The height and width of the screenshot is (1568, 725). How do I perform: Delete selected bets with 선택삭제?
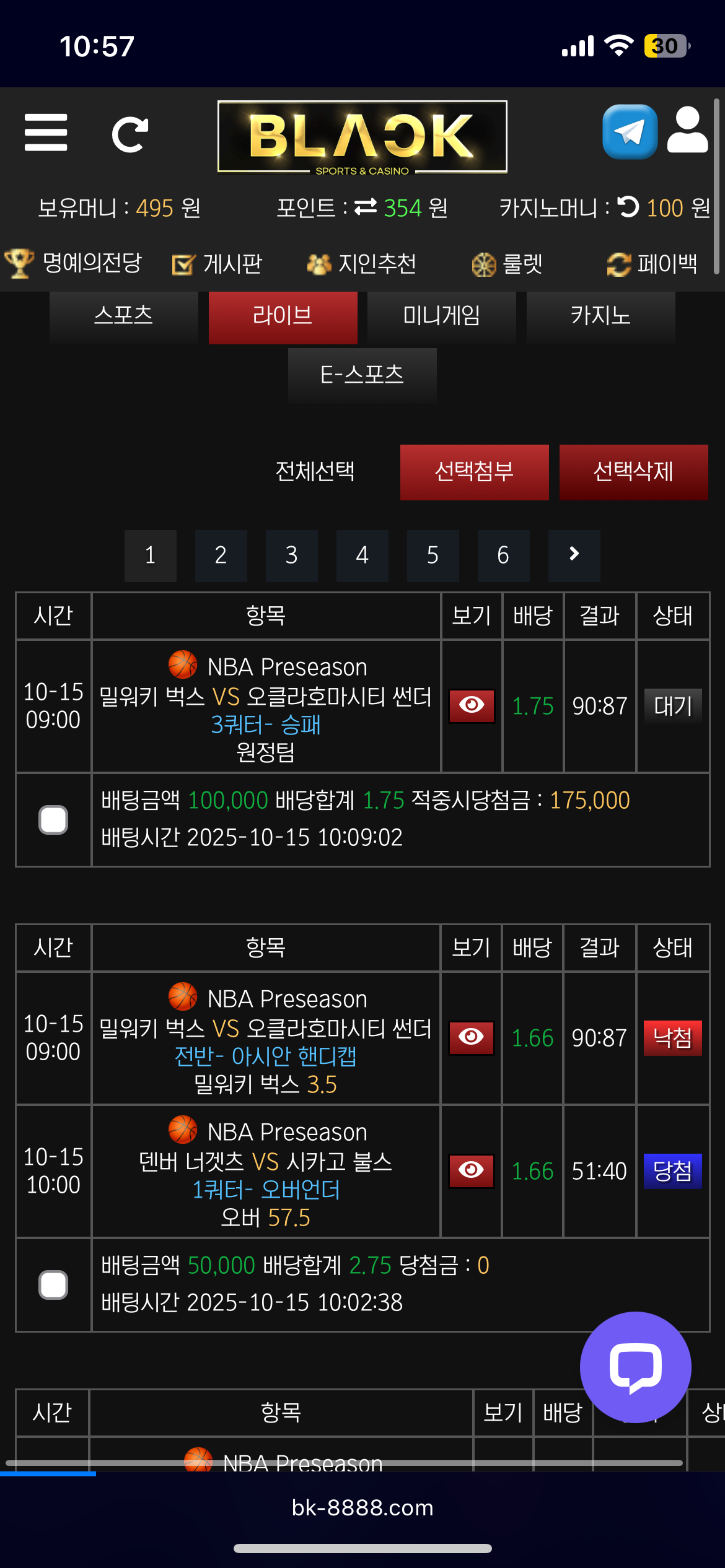click(633, 472)
